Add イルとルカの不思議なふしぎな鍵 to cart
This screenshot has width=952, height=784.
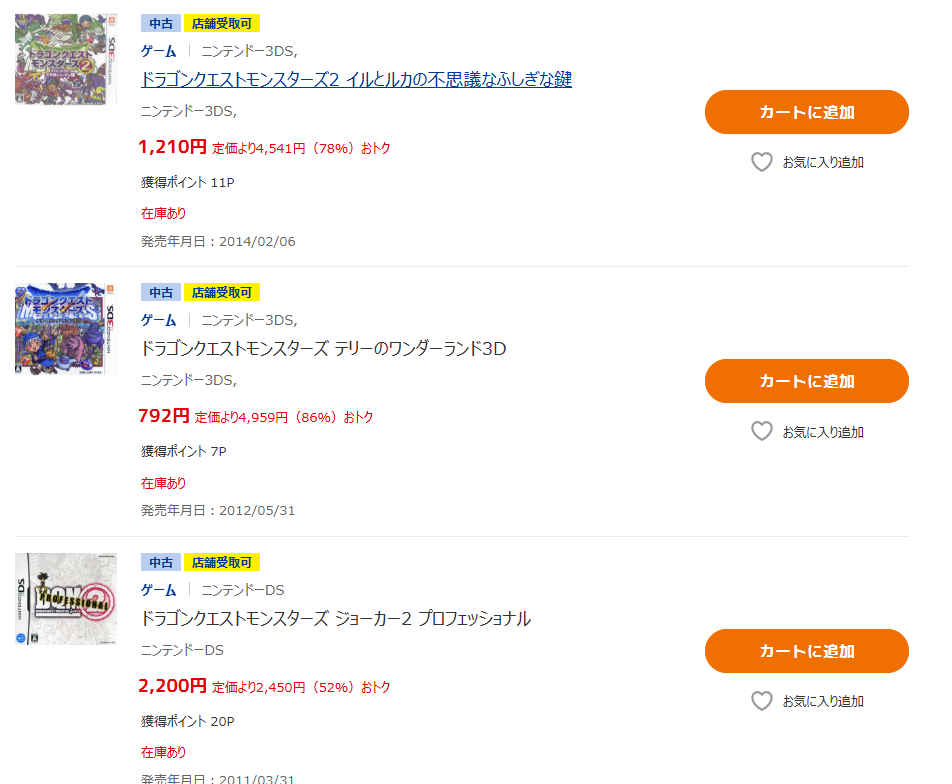coord(806,112)
